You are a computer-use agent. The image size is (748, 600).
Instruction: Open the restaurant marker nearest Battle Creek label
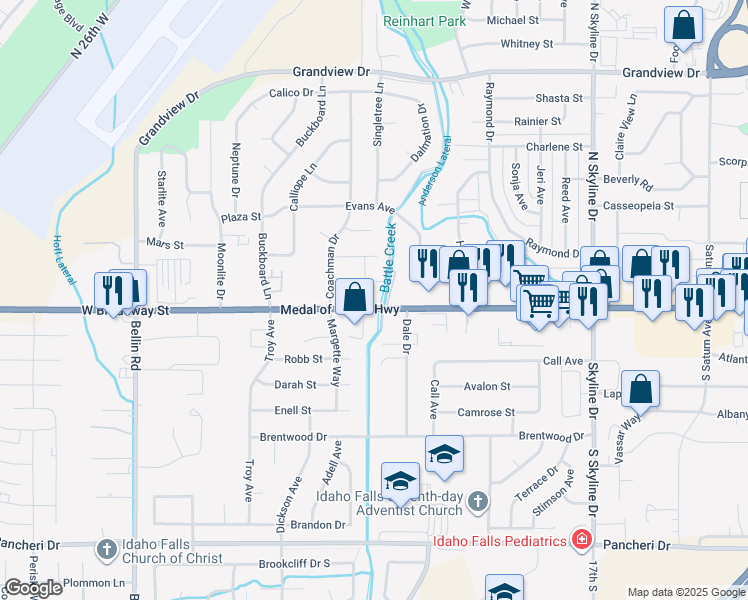pyautogui.click(x=428, y=265)
